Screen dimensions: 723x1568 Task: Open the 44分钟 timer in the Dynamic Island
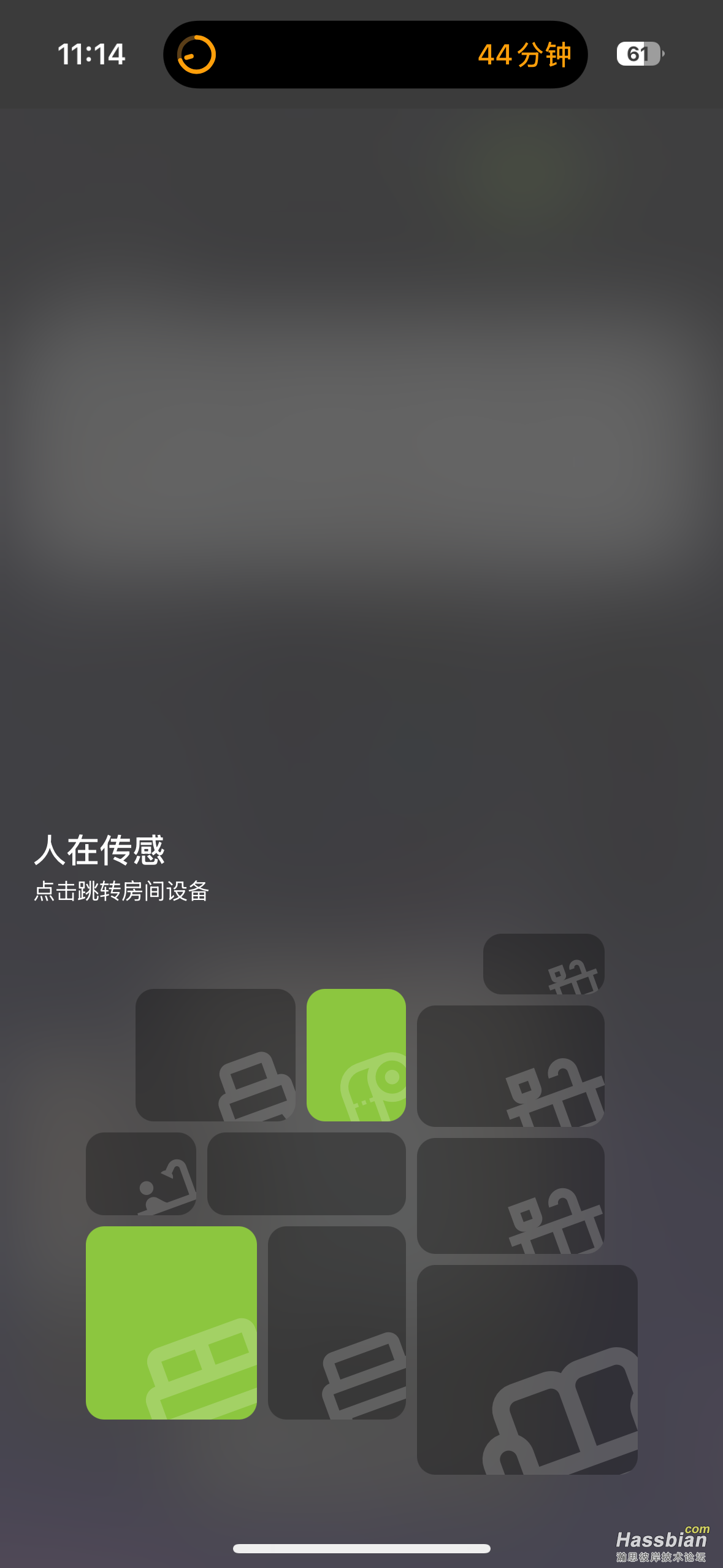coord(375,55)
